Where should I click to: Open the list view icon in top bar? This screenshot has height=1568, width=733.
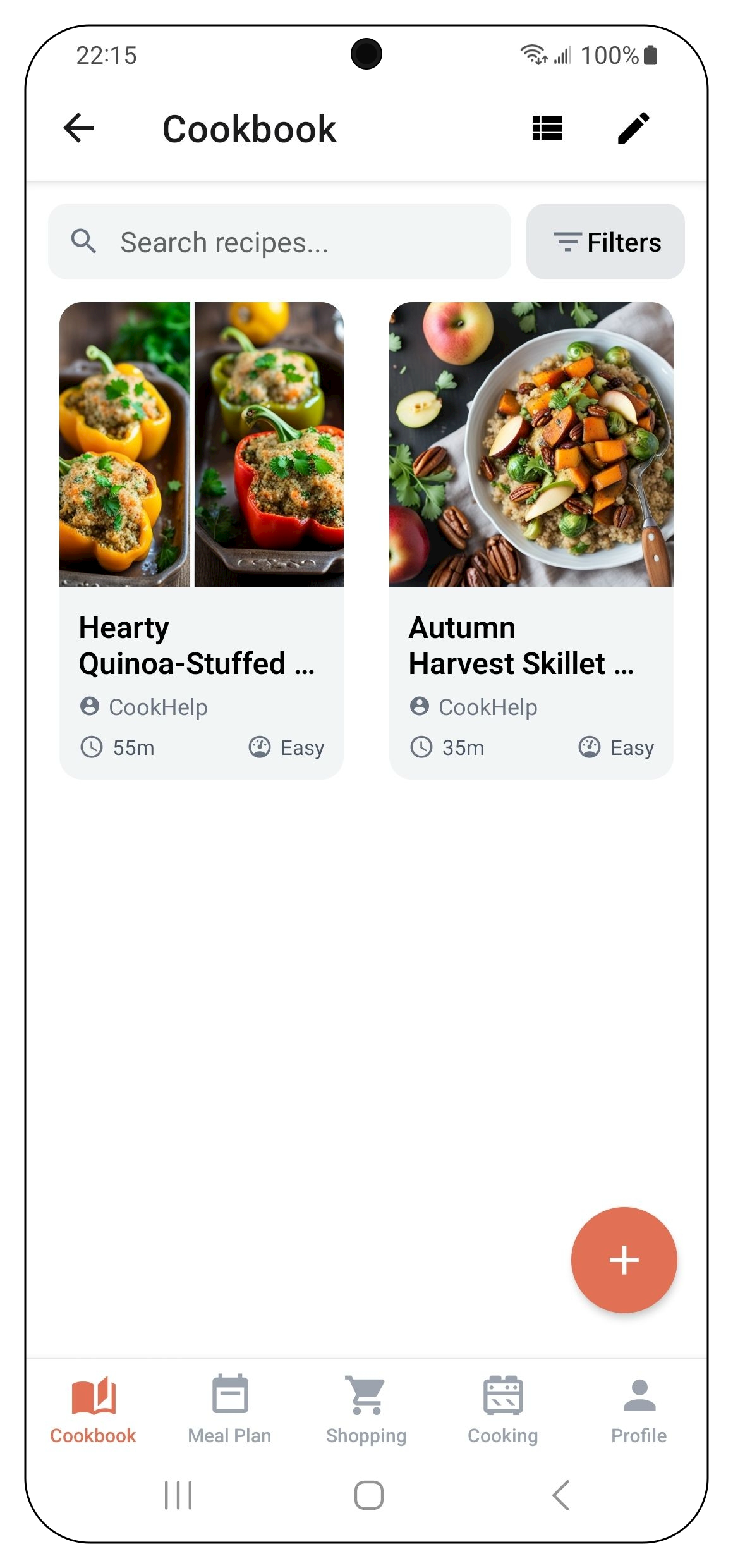click(547, 128)
